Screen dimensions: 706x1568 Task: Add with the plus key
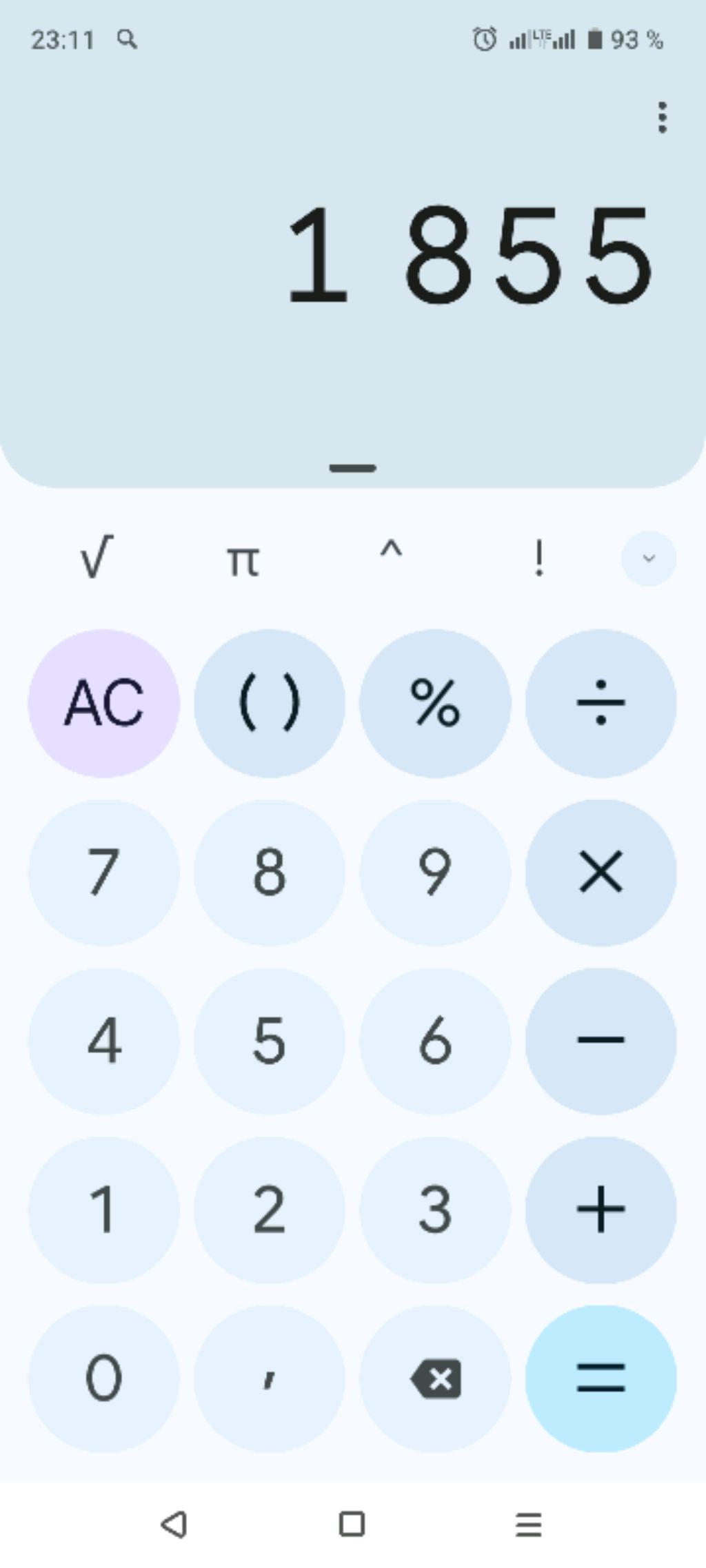point(601,1209)
